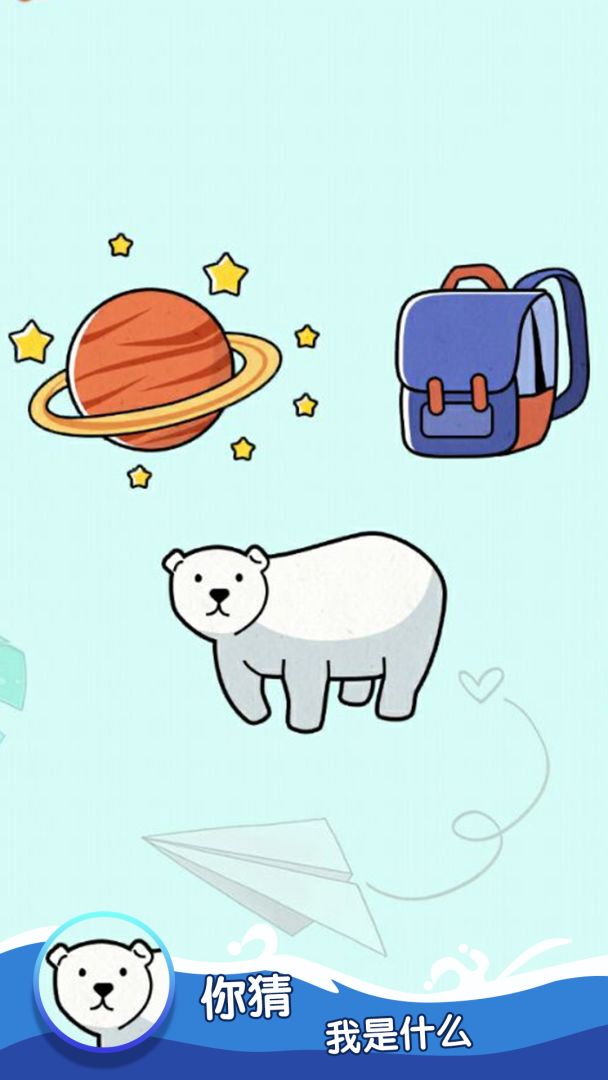Select the polar bear picture as answer
This screenshot has width=608, height=1080.
point(304,631)
